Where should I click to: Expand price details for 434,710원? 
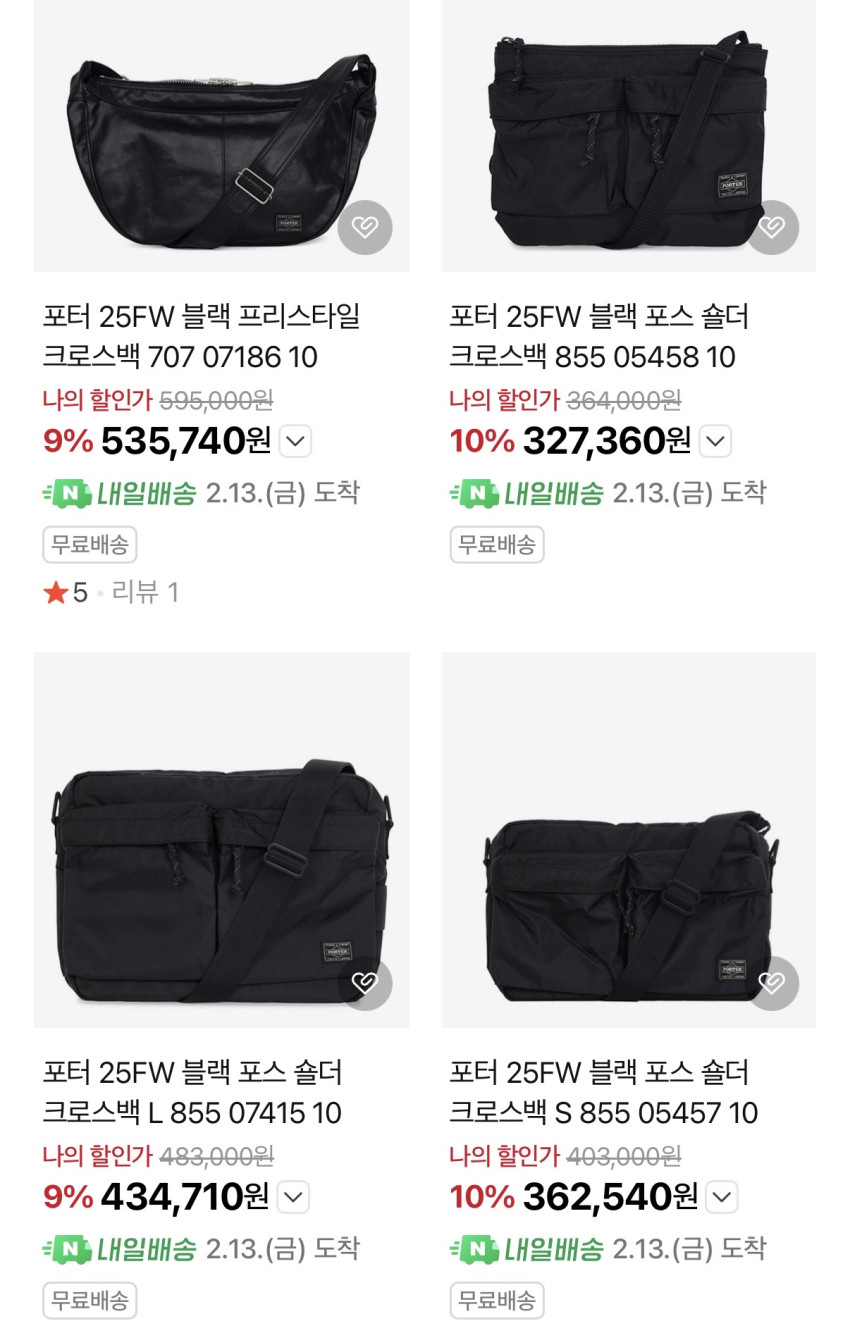click(x=293, y=1197)
